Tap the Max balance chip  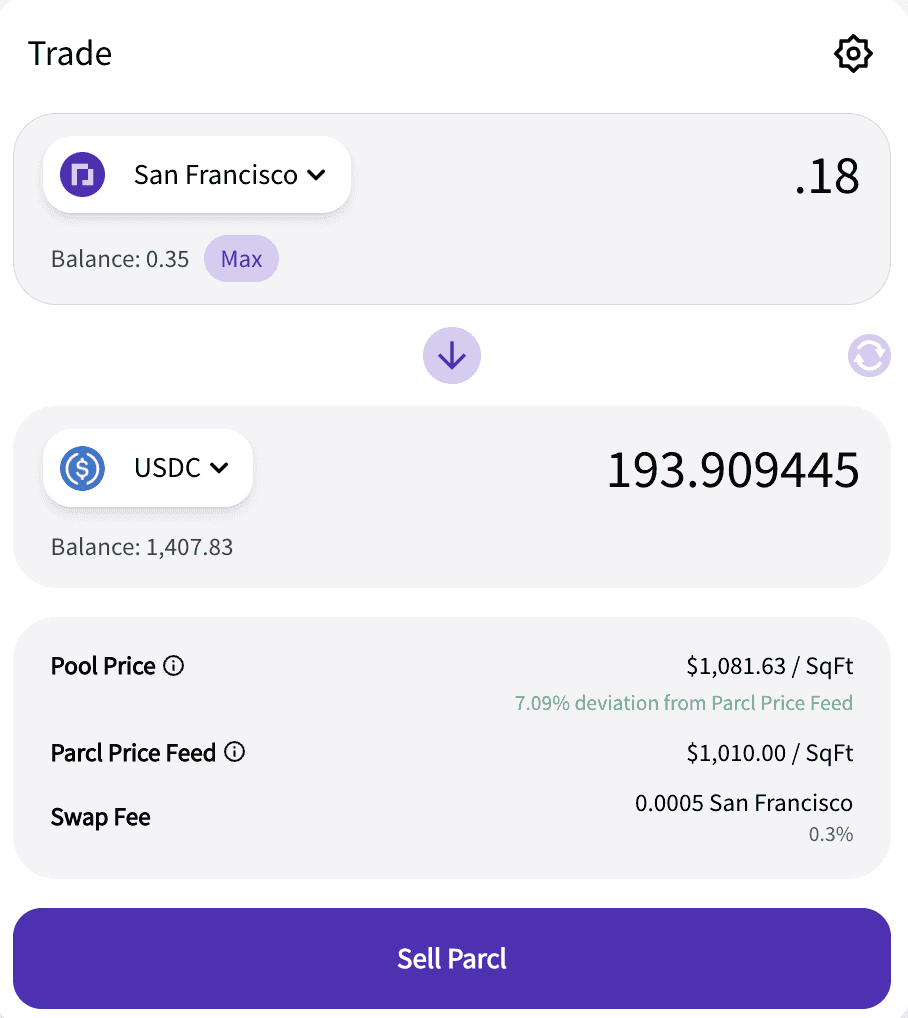(241, 259)
